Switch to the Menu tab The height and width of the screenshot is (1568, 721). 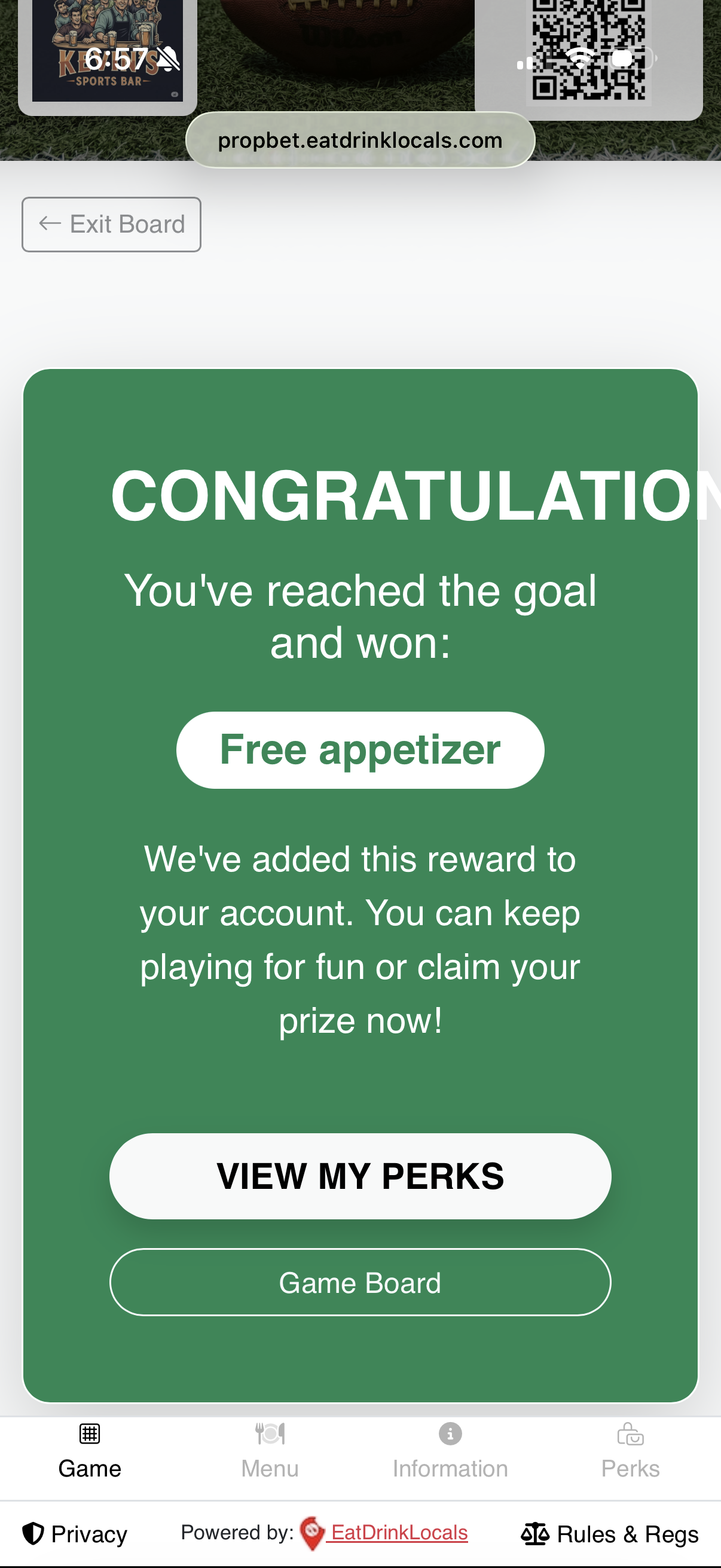click(270, 1452)
